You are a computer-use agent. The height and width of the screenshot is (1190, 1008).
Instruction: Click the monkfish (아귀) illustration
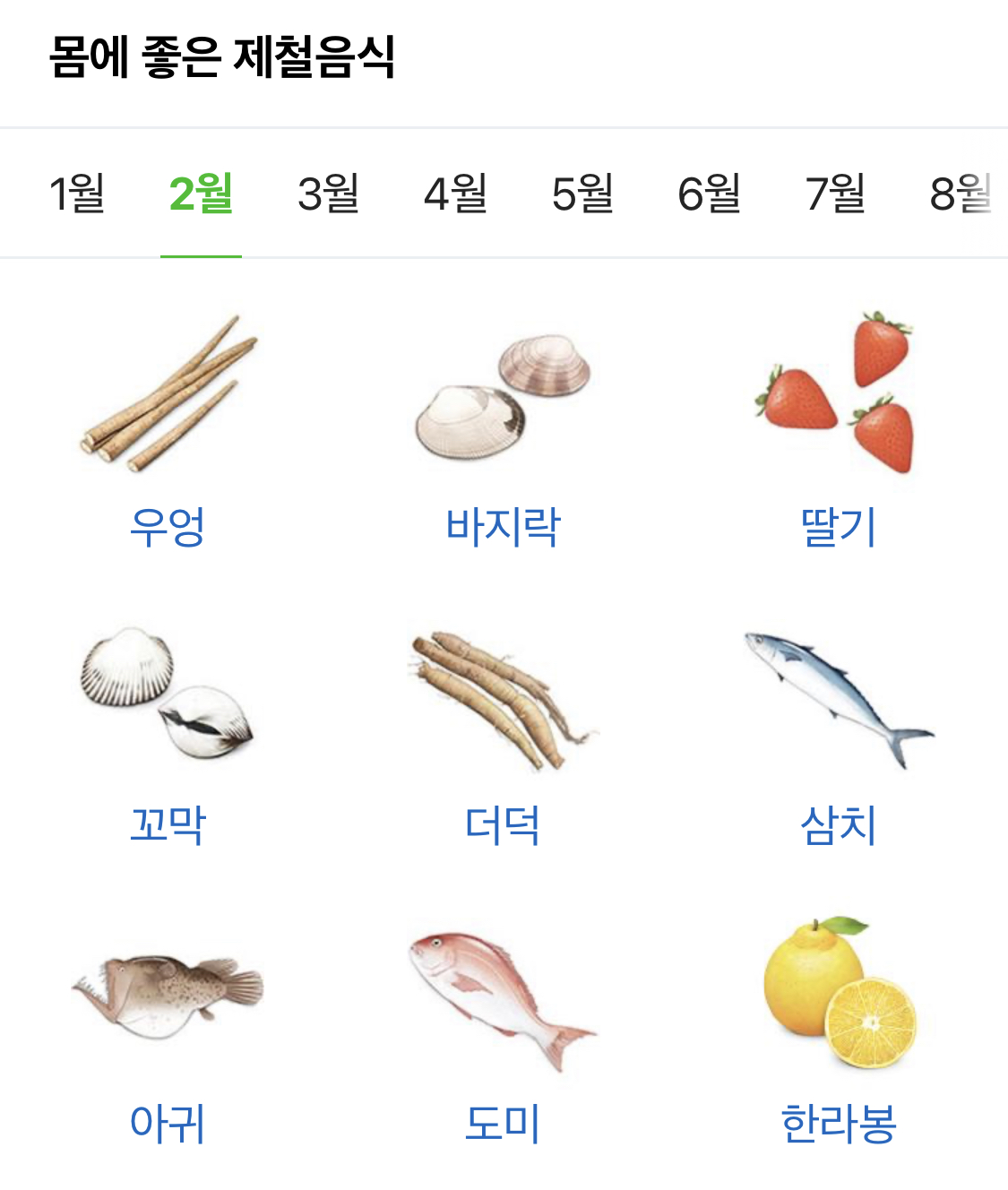tap(166, 995)
